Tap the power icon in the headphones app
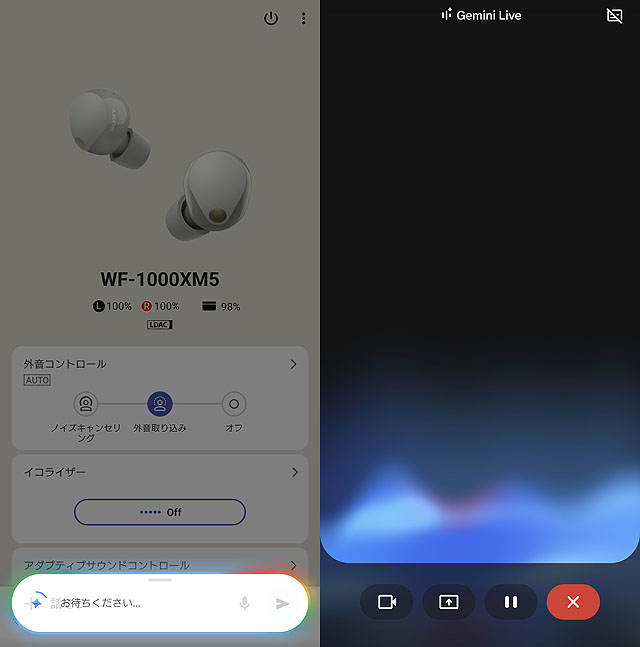Image resolution: width=640 pixels, height=647 pixels. pos(271,18)
